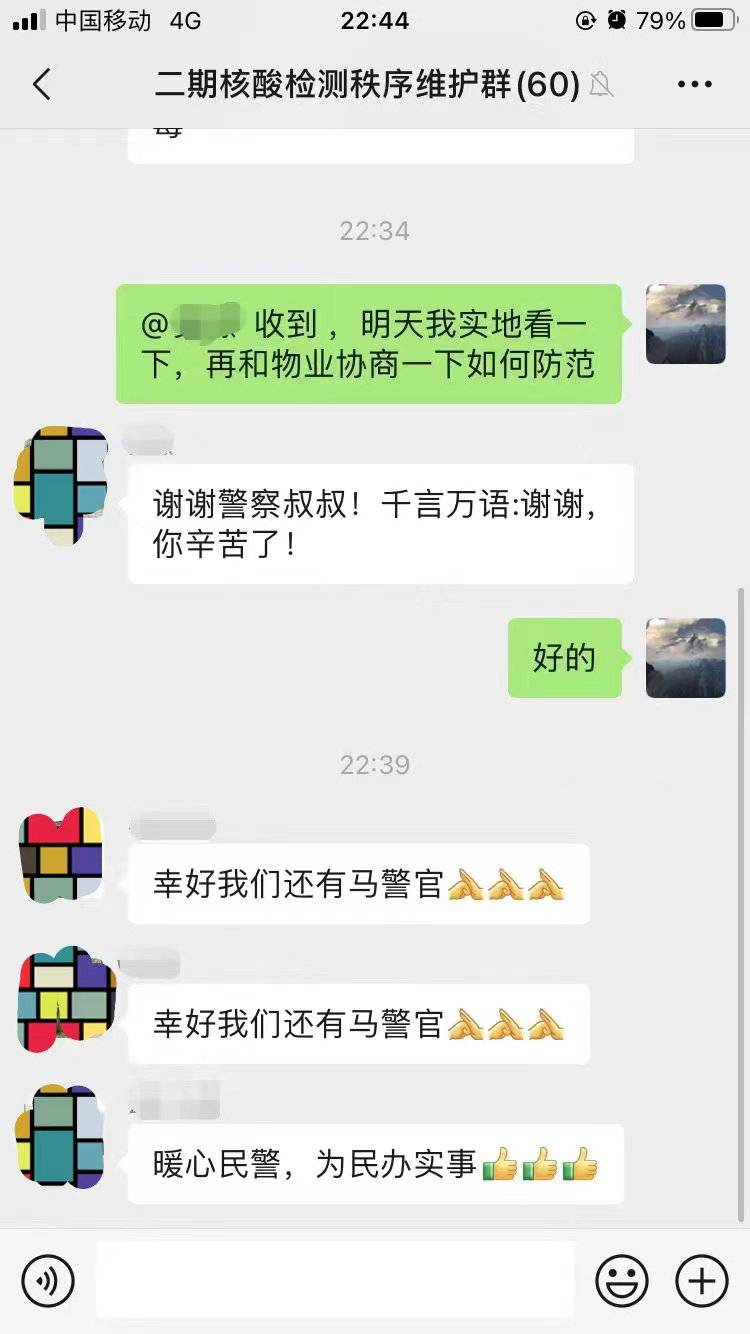Switch to voice message input
The image size is (750, 1334).
48,1280
